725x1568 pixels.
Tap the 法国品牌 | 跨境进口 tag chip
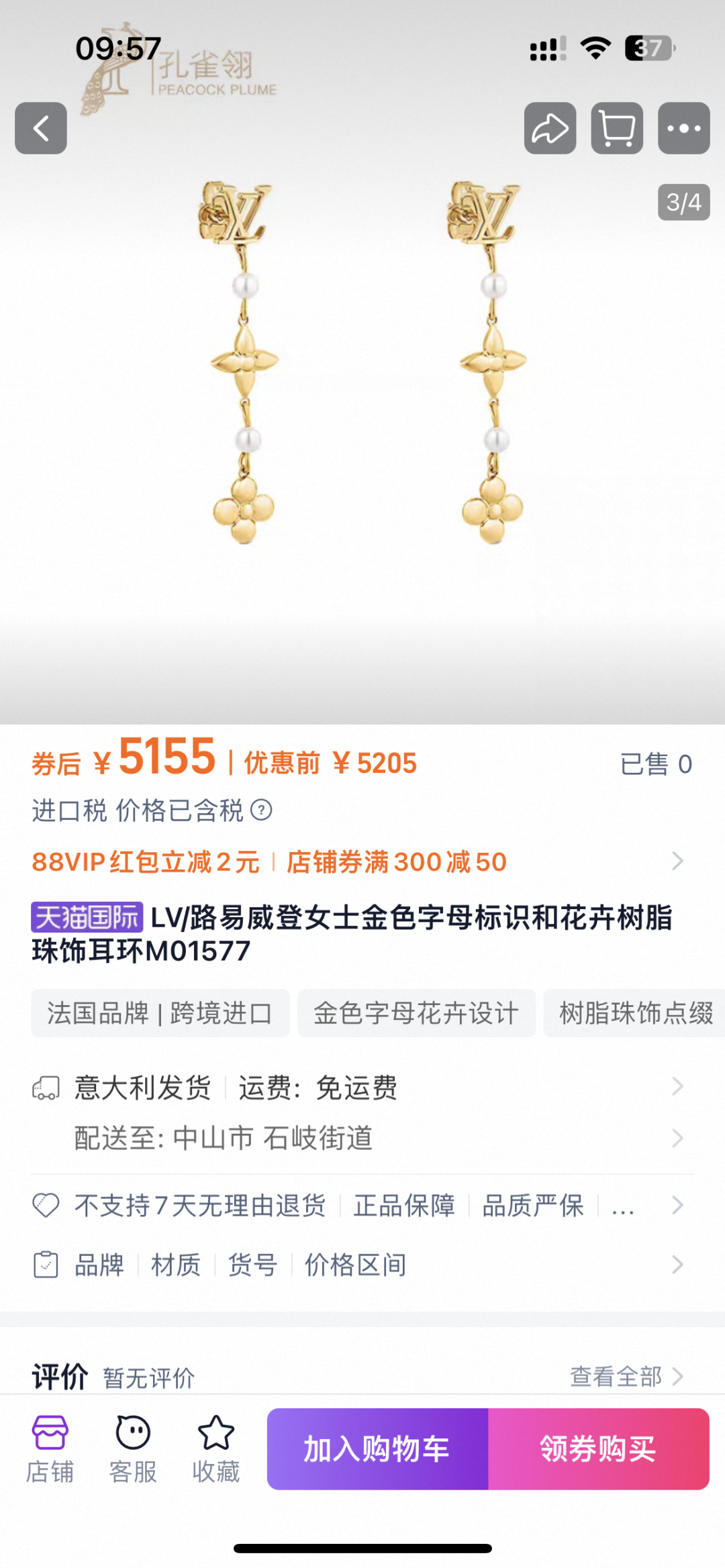160,1013
